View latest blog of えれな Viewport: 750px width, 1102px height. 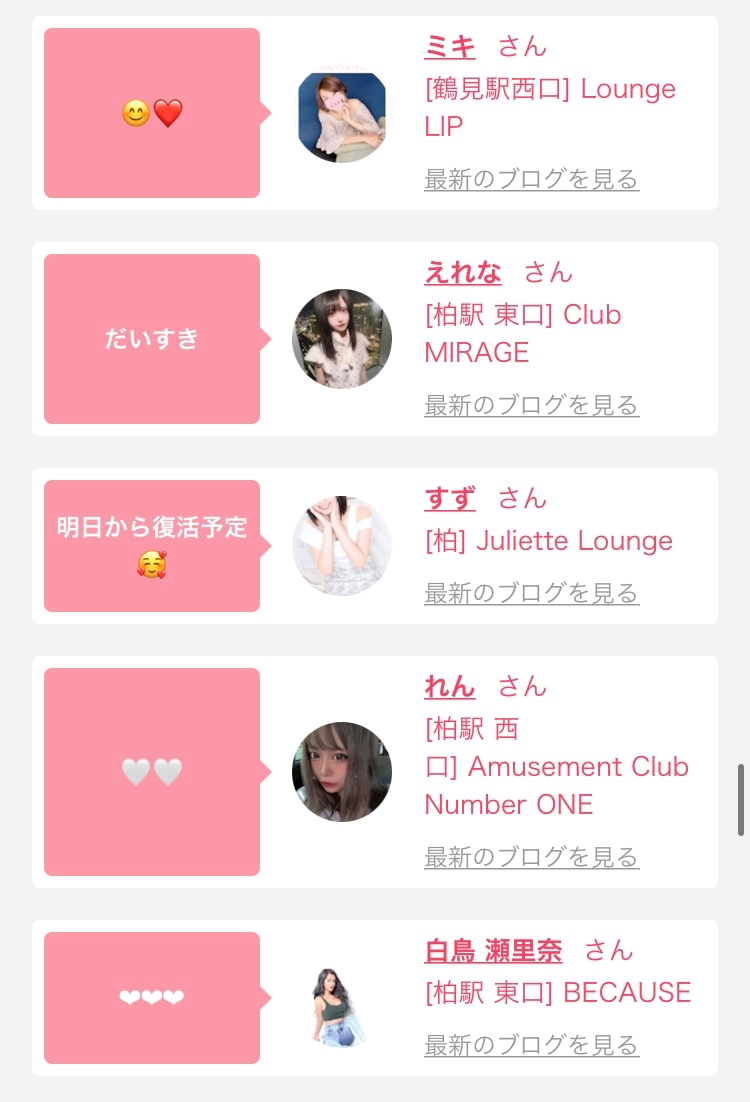531,406
